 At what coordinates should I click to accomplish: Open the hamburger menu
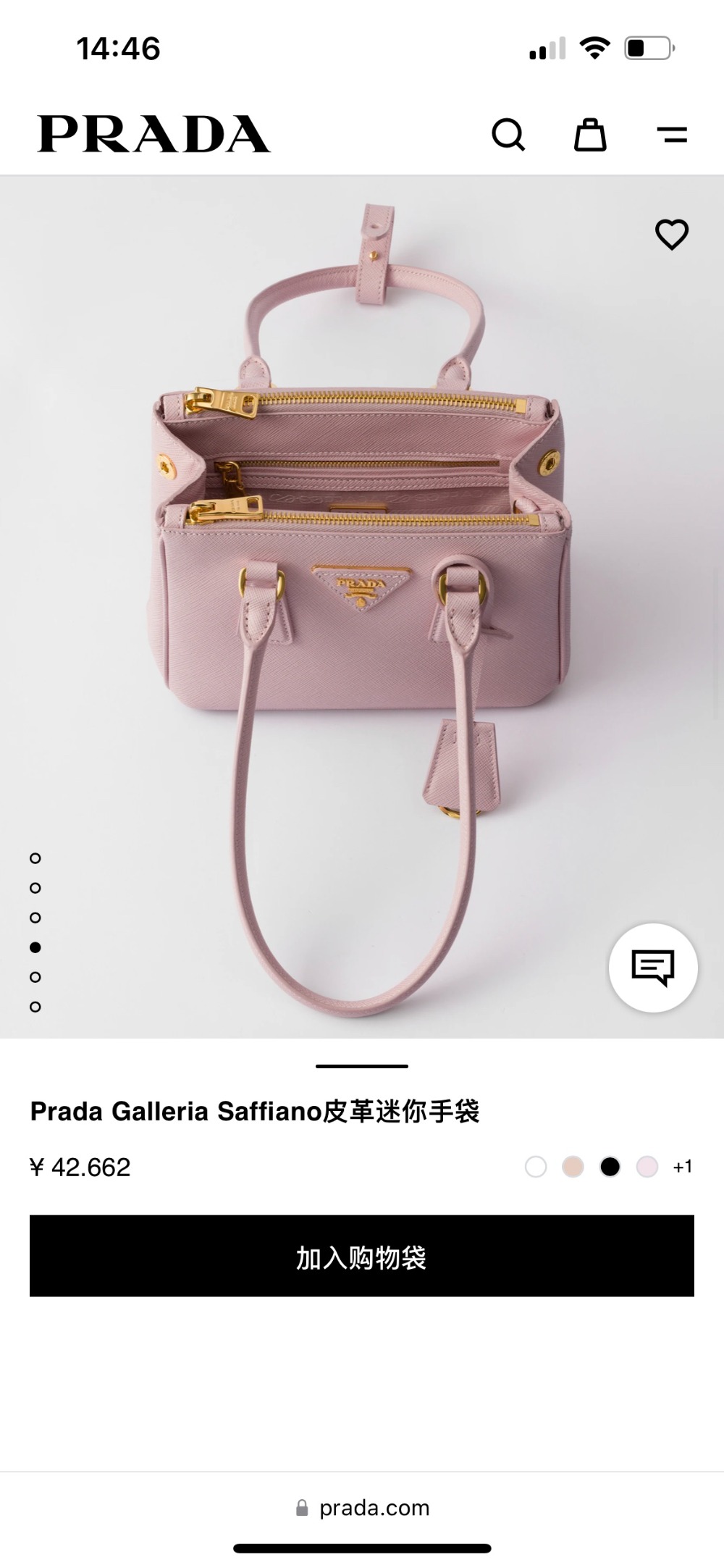click(672, 135)
